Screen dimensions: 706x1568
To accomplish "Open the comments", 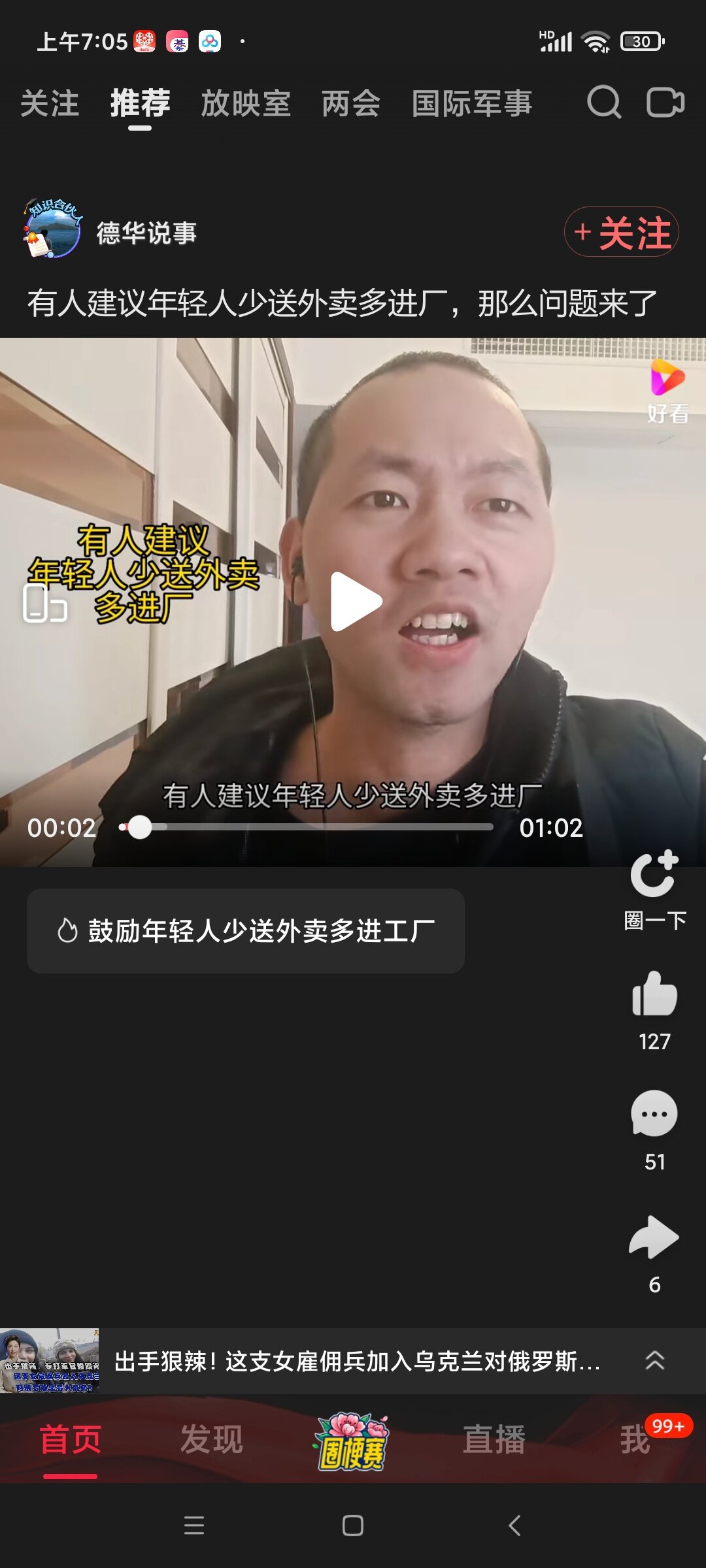I will 654,1115.
